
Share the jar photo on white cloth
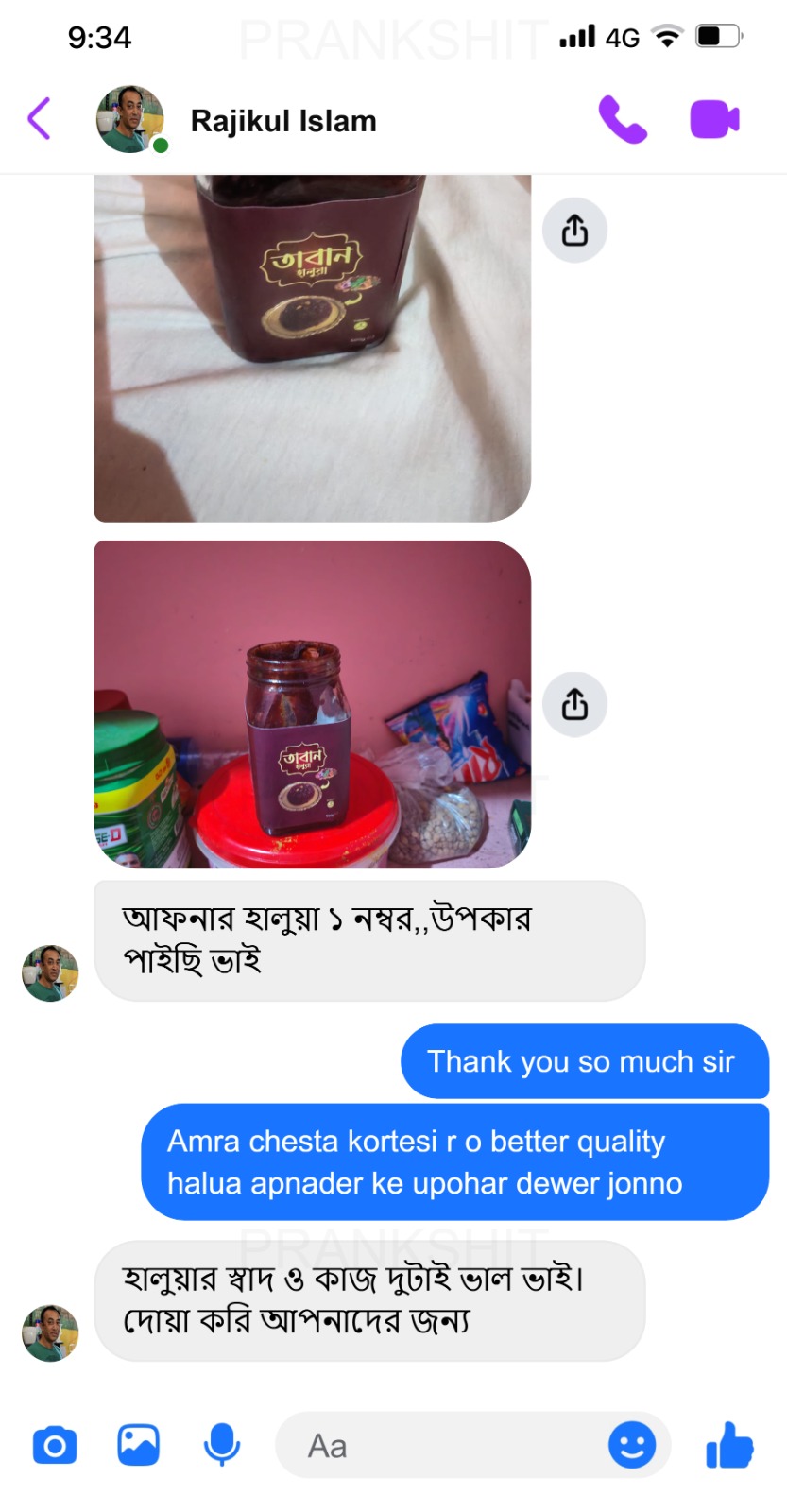[574, 230]
